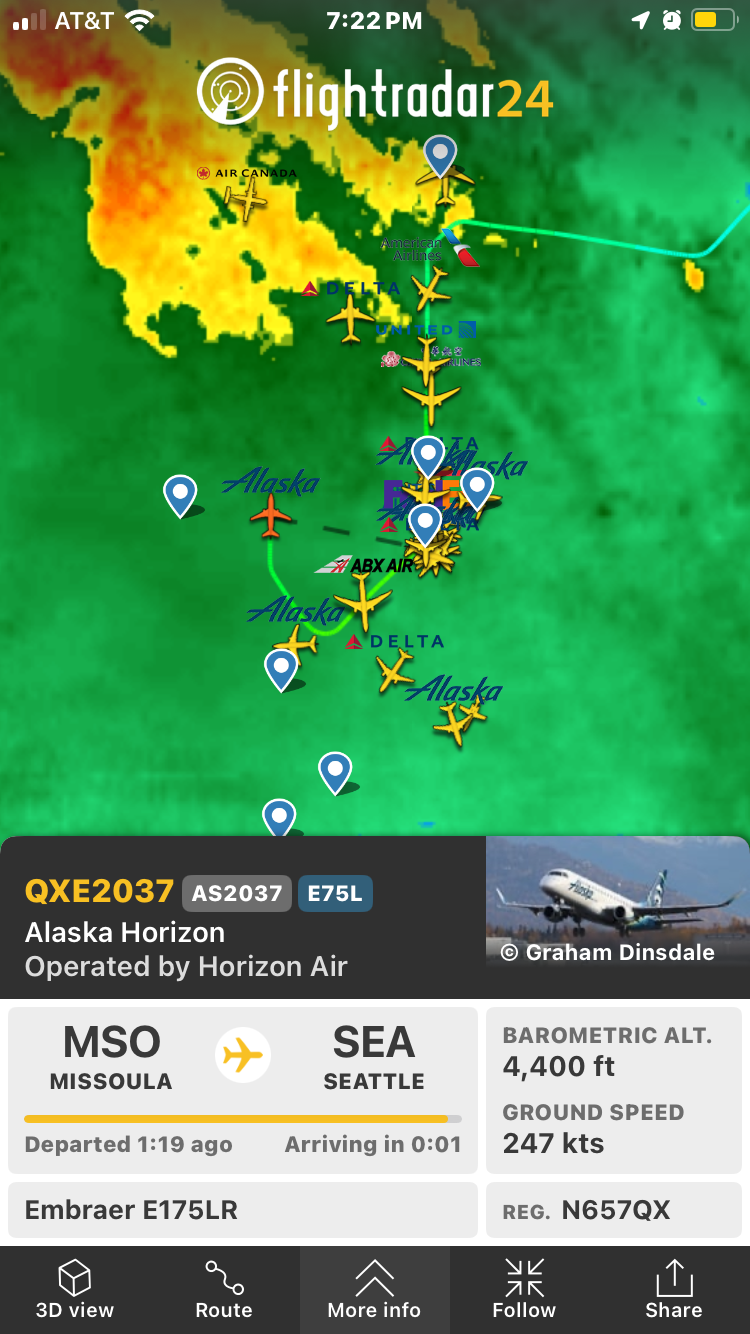Select the American Airlines plane icon
The width and height of the screenshot is (750, 1334).
tap(432, 289)
